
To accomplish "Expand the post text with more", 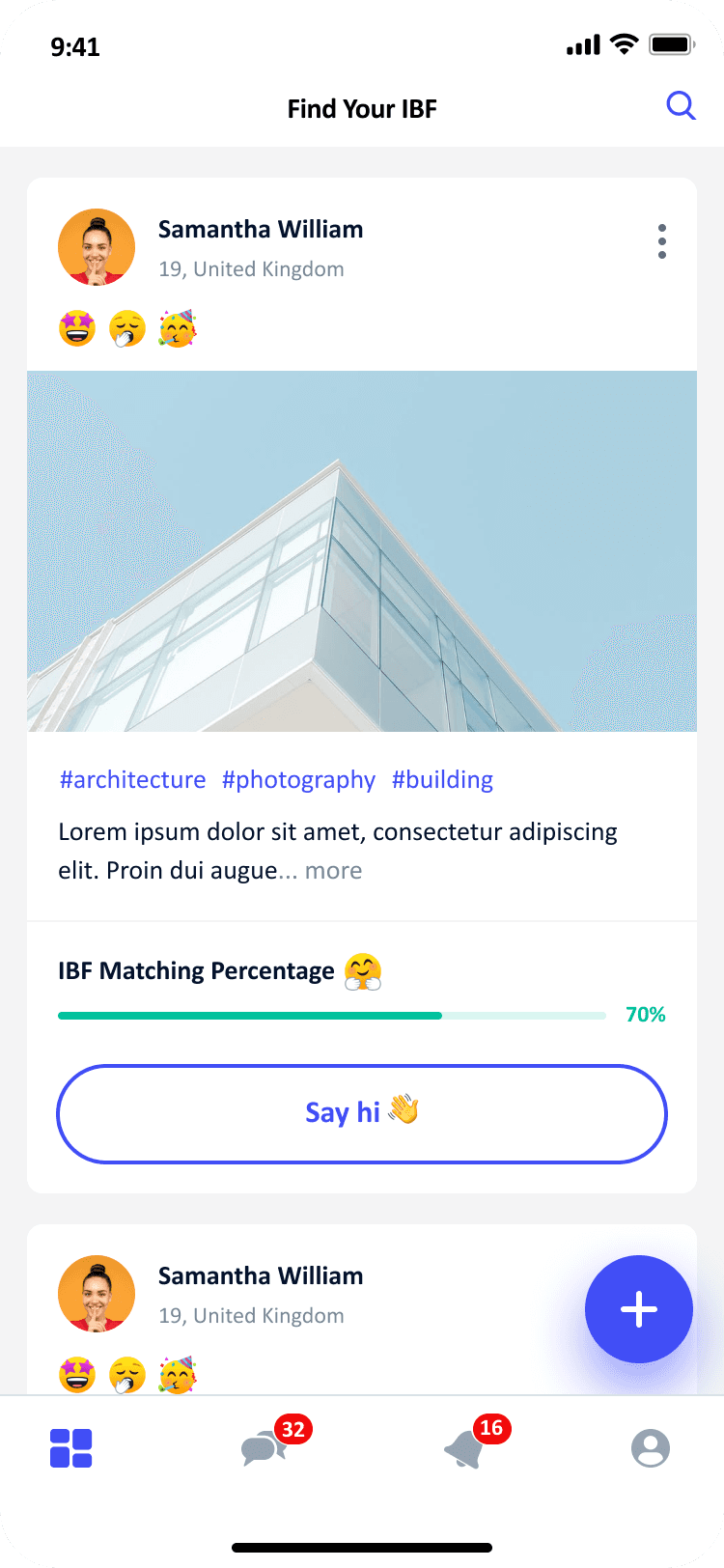I will tap(333, 871).
